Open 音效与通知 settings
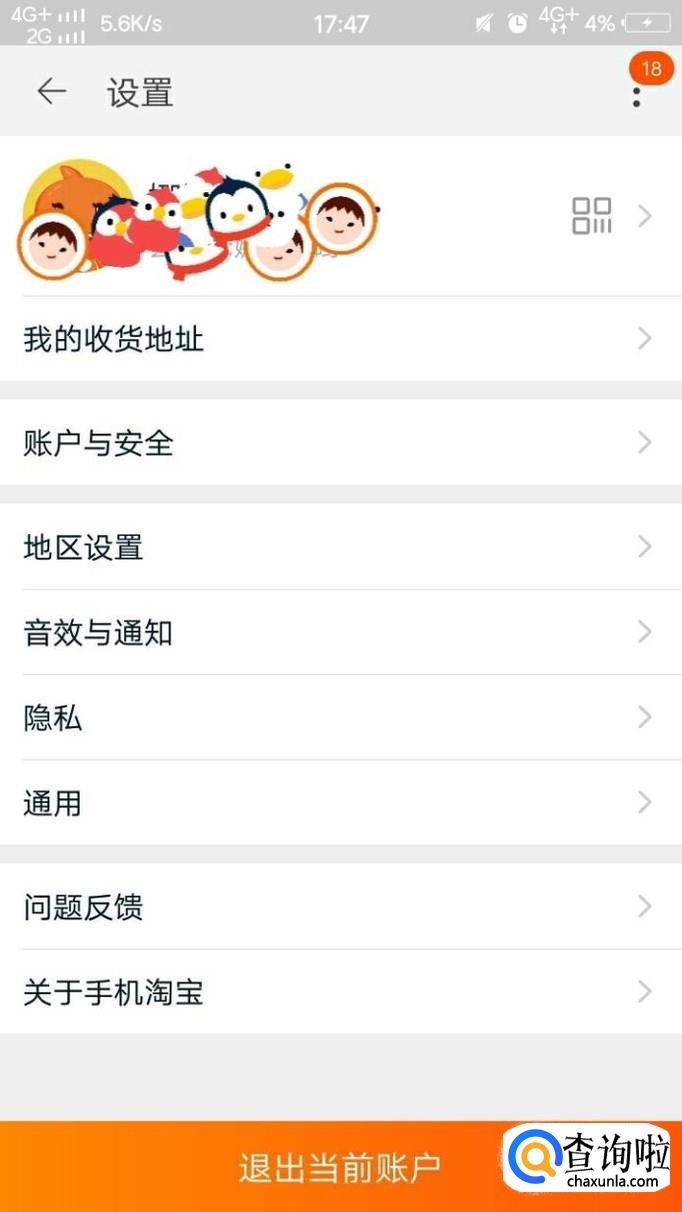Image resolution: width=682 pixels, height=1212 pixels. point(340,632)
